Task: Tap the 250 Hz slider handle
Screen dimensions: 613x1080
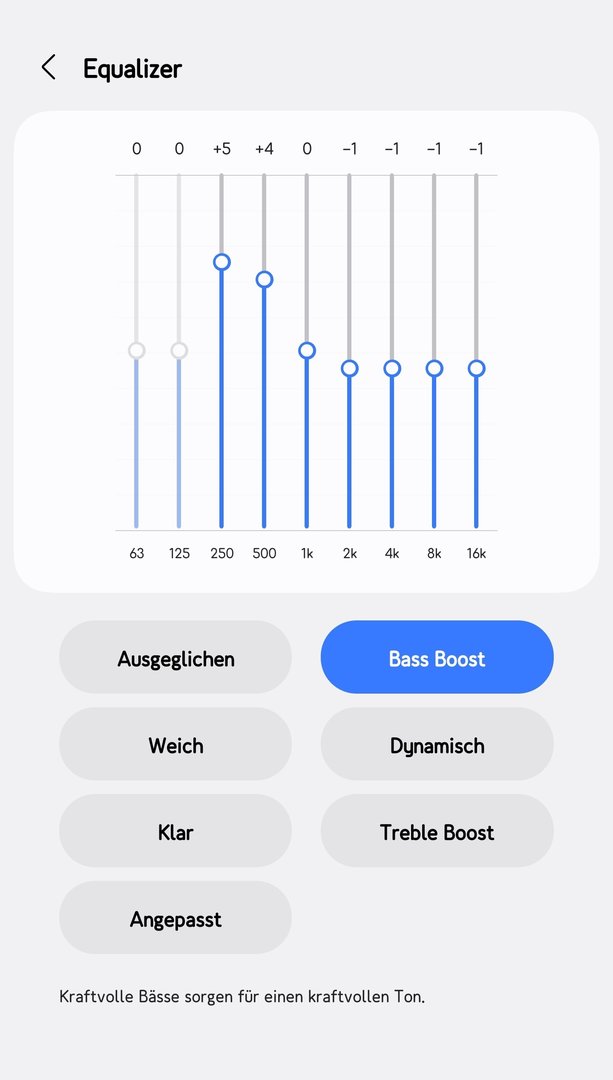Action: click(222, 262)
